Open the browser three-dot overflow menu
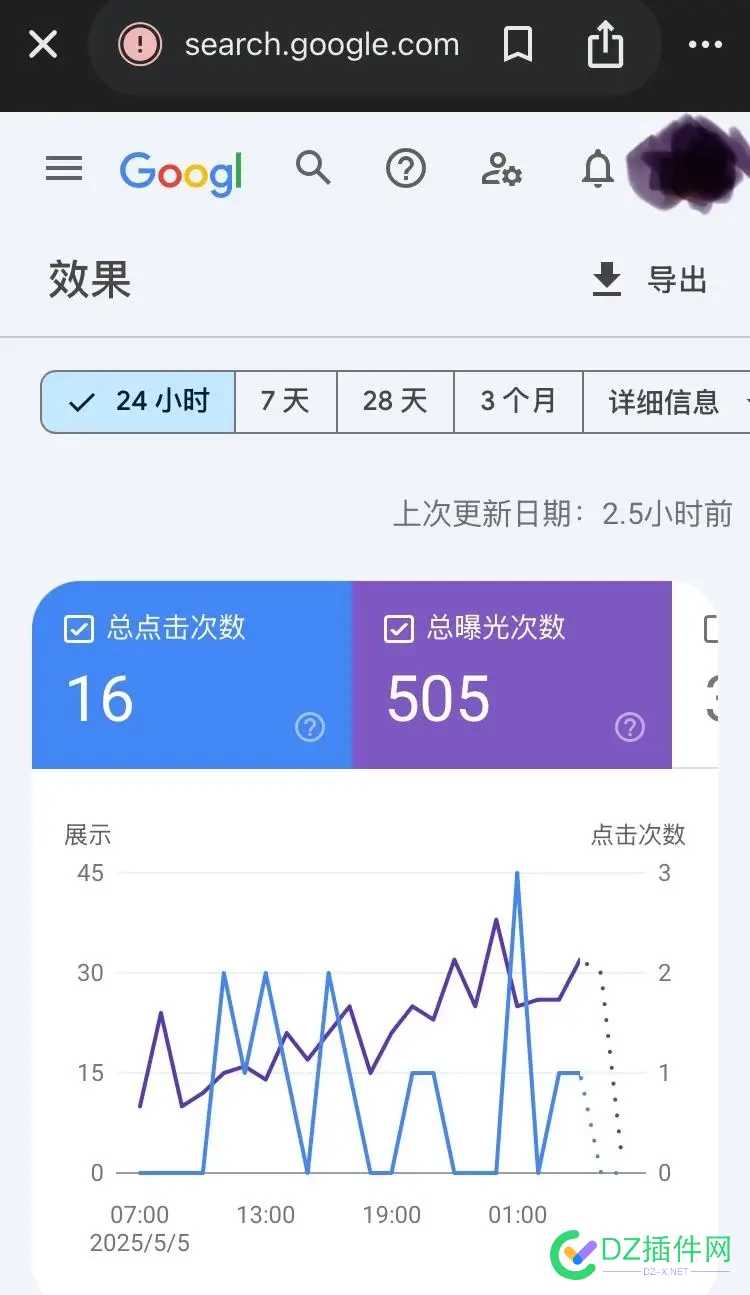This screenshot has height=1295, width=750. [x=703, y=44]
